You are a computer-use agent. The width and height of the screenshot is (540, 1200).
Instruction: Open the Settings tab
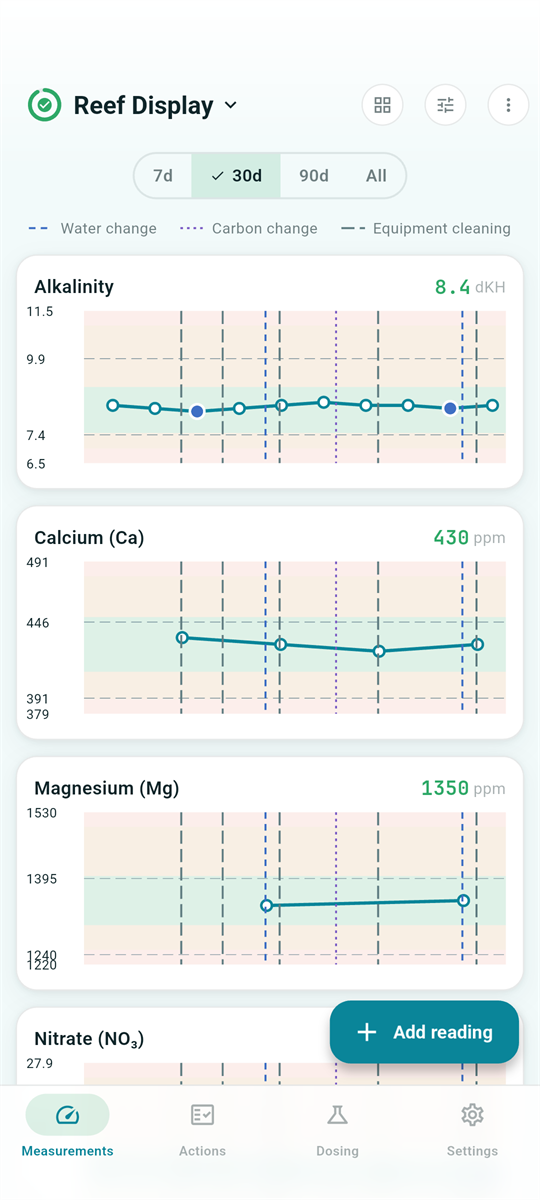pos(472,1128)
